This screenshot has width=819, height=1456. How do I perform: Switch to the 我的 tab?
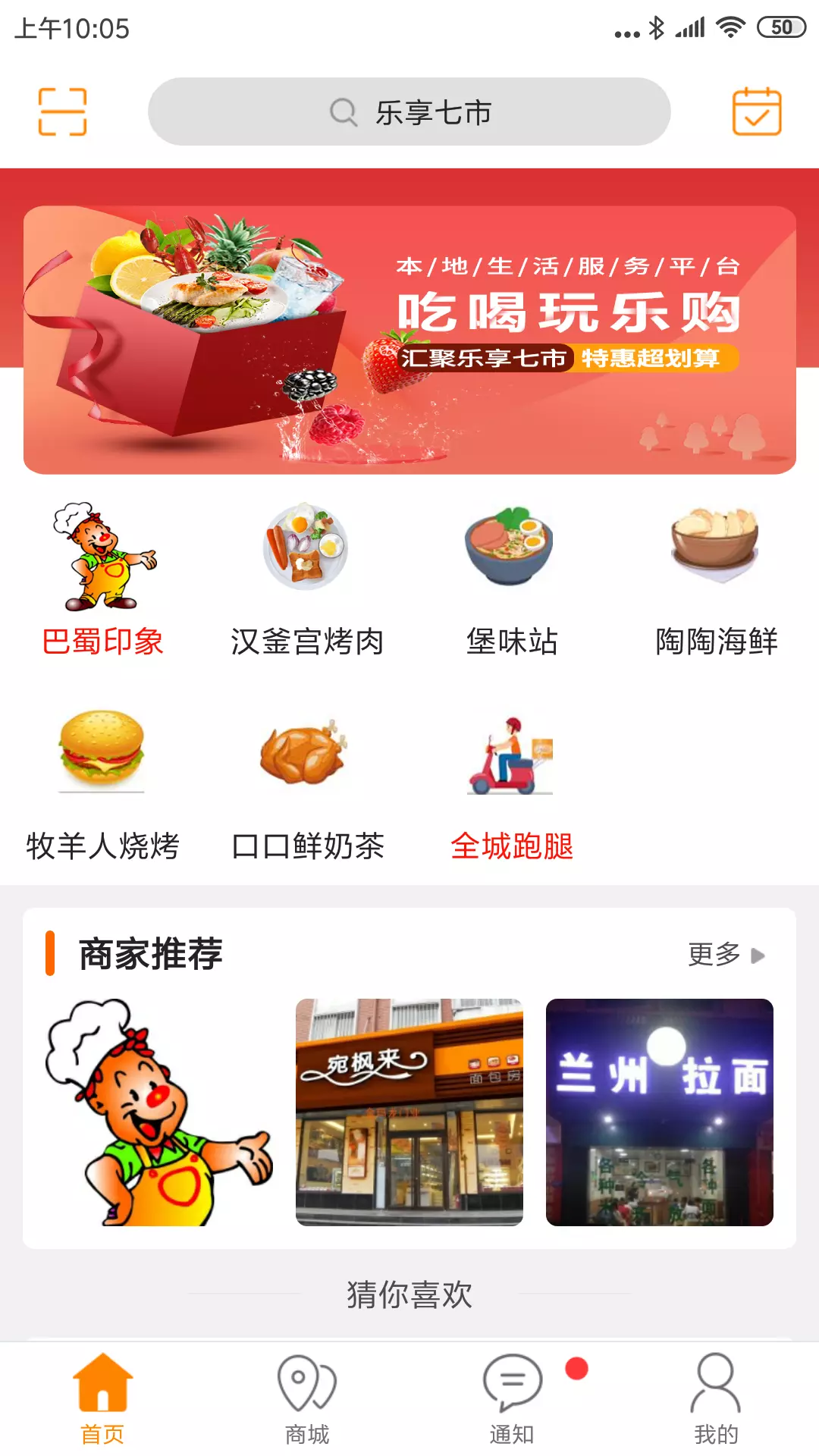click(716, 1399)
